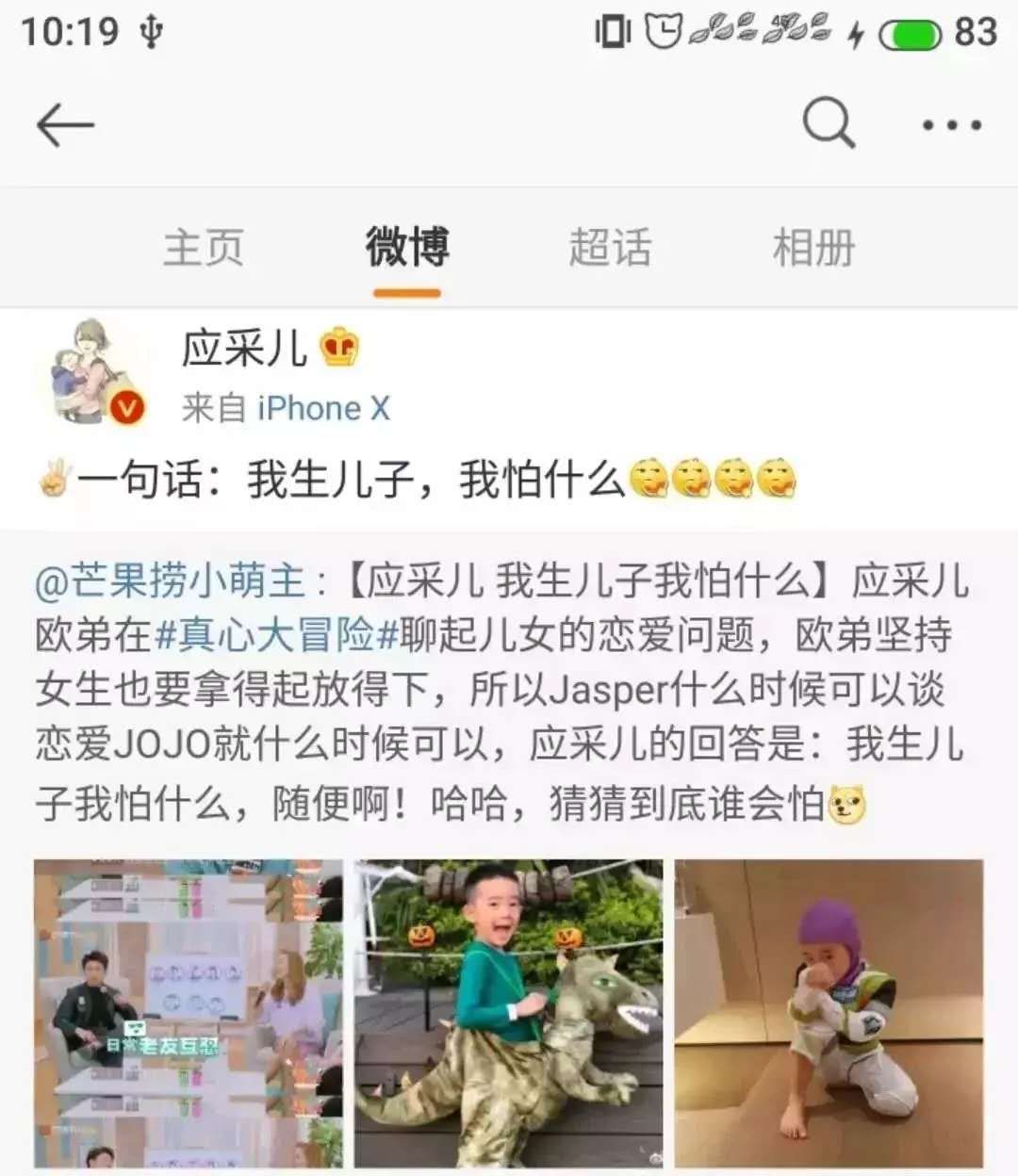
Task: Switch to the 超话 tab
Action: (x=610, y=248)
